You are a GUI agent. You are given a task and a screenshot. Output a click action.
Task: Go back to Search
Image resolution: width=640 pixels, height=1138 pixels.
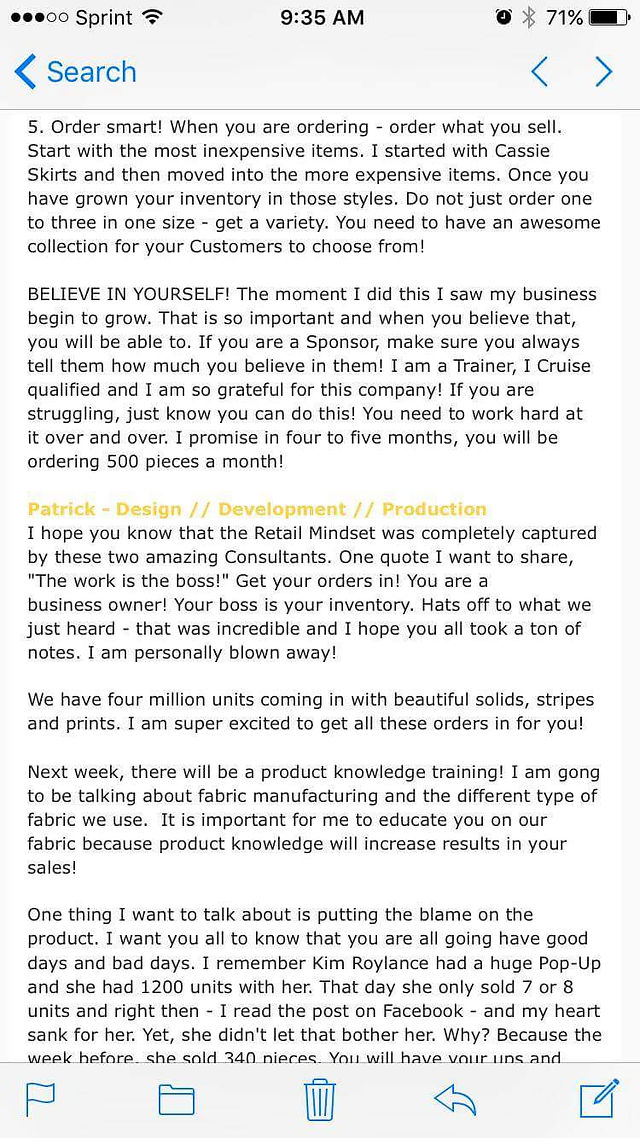point(75,72)
